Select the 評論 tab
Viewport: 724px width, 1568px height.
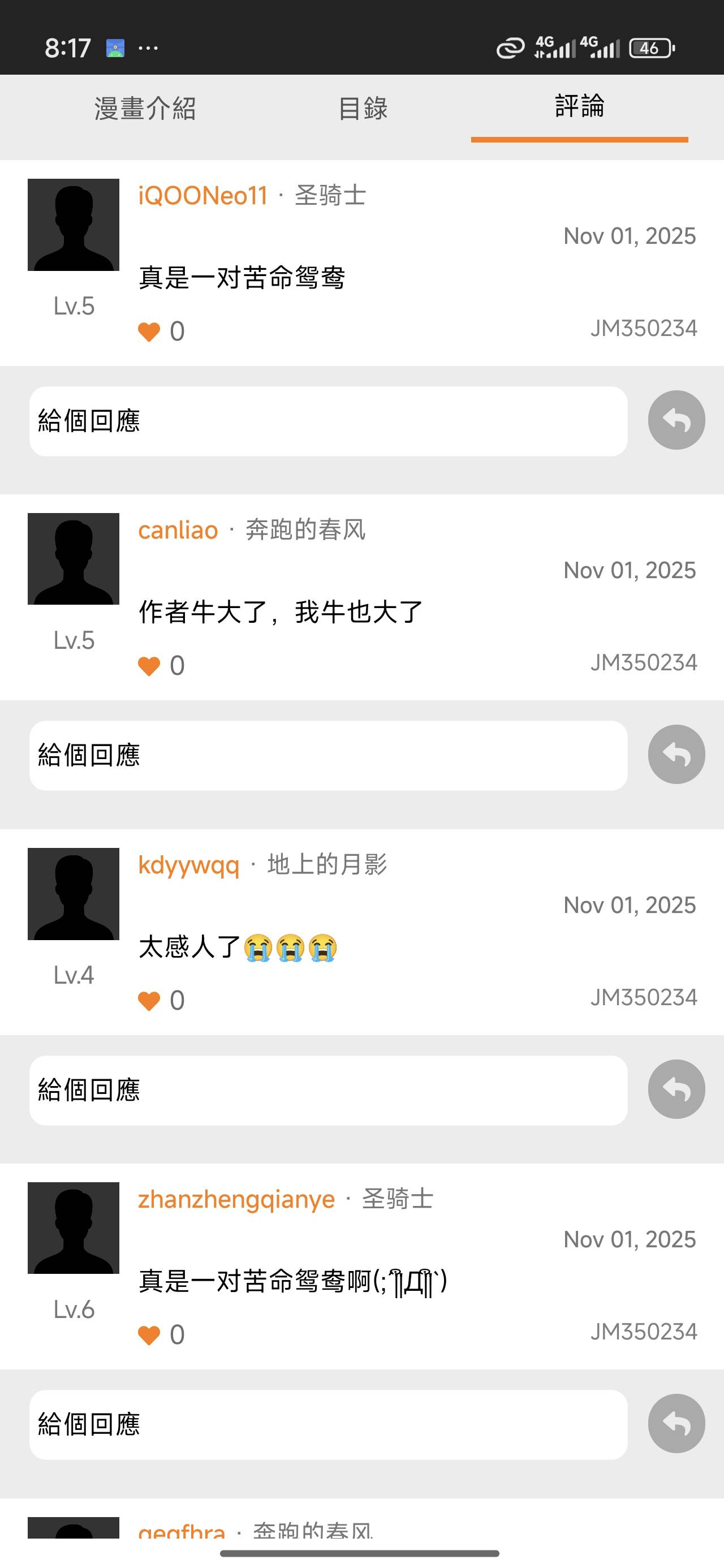pyautogui.click(x=579, y=107)
